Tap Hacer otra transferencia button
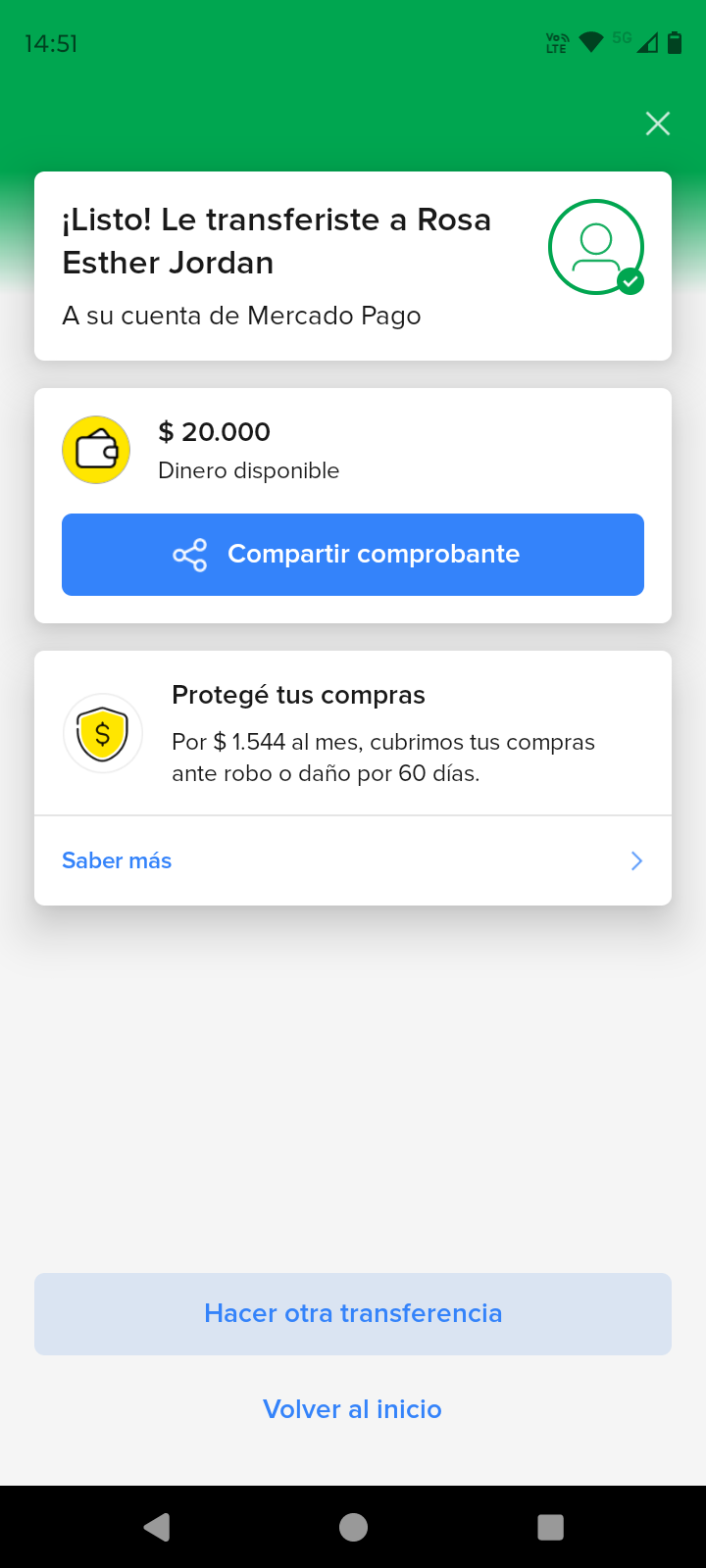The width and height of the screenshot is (706, 1568). [353, 1314]
